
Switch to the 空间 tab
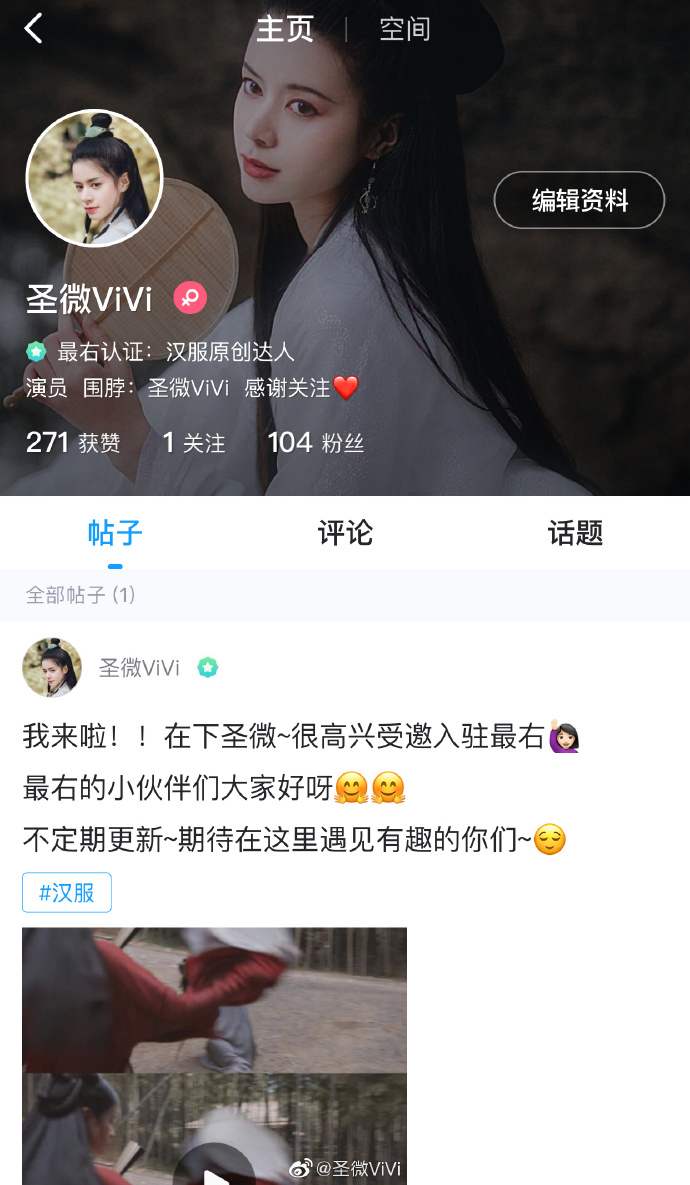coord(405,29)
